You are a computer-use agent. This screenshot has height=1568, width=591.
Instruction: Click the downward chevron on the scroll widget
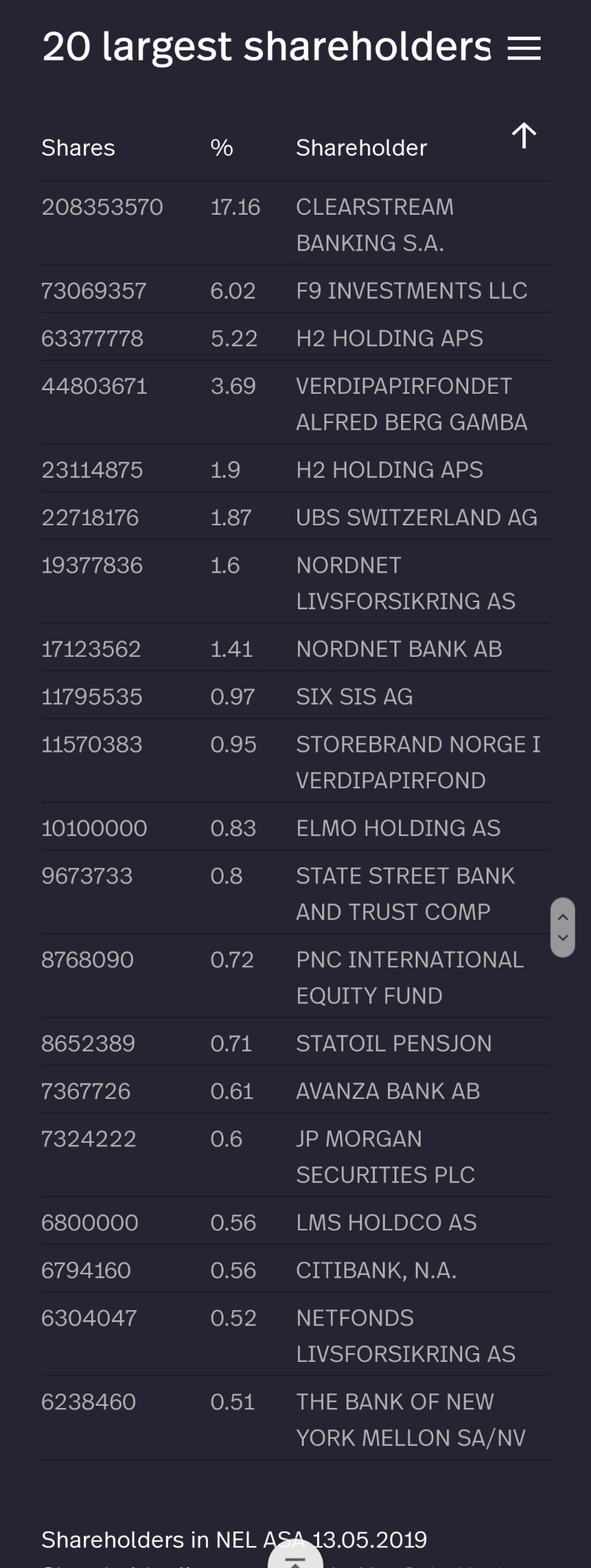point(563,937)
